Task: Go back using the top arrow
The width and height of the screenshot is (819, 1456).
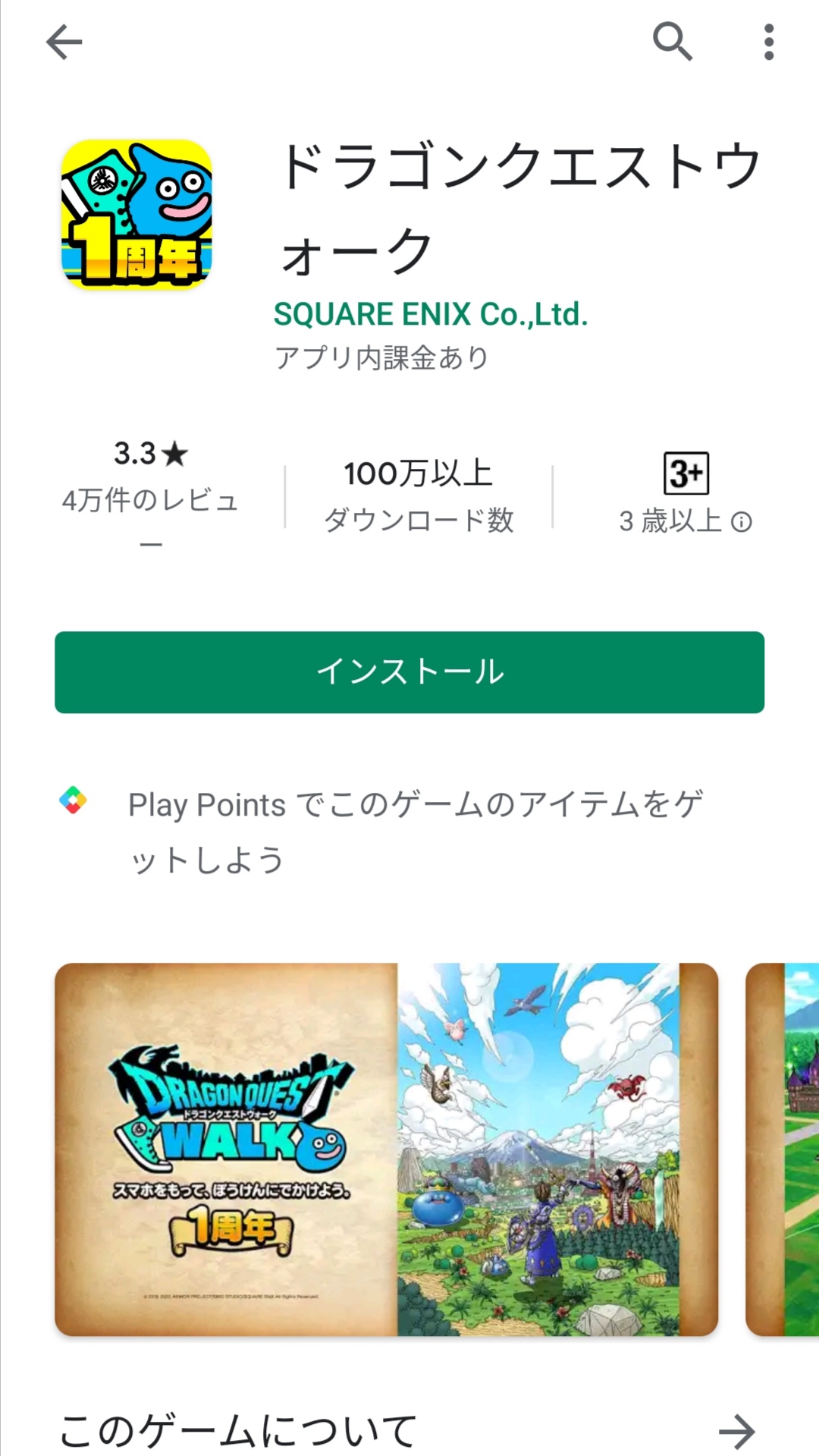Action: (64, 41)
